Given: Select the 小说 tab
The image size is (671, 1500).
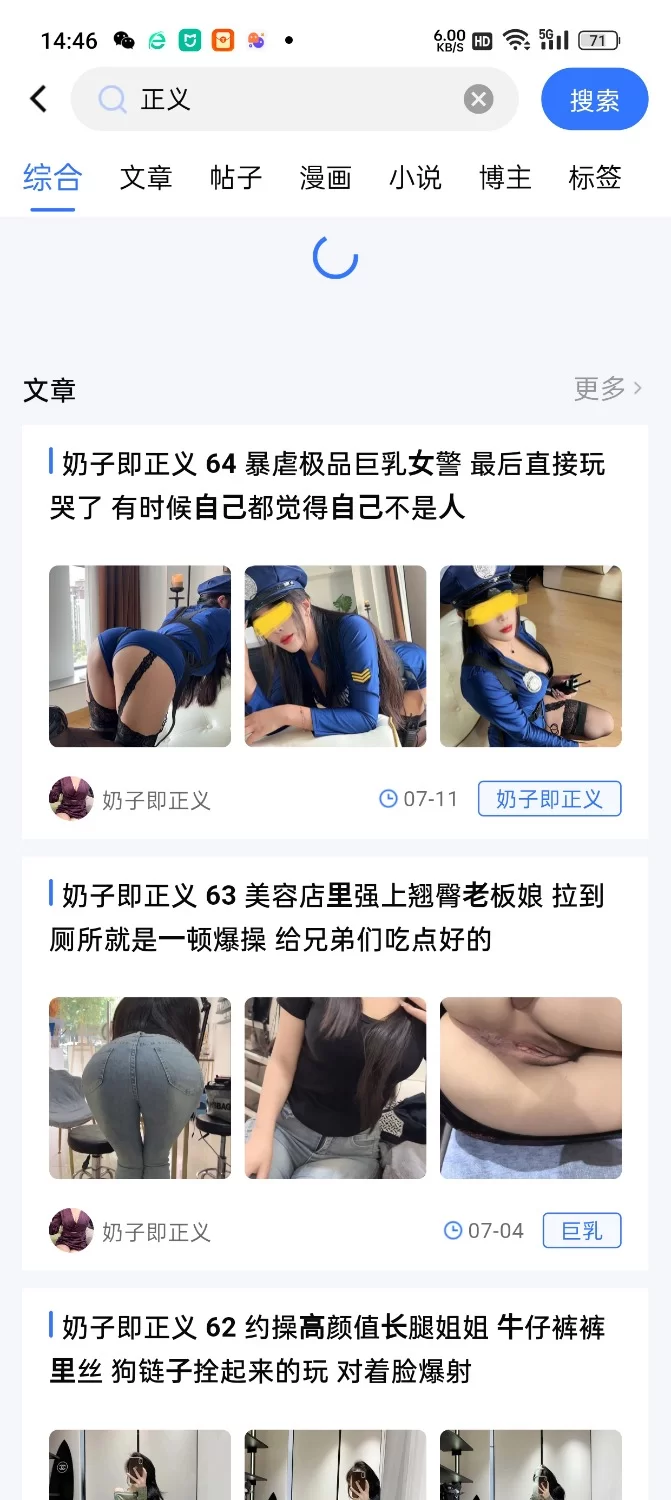Looking at the screenshot, I should click(415, 178).
